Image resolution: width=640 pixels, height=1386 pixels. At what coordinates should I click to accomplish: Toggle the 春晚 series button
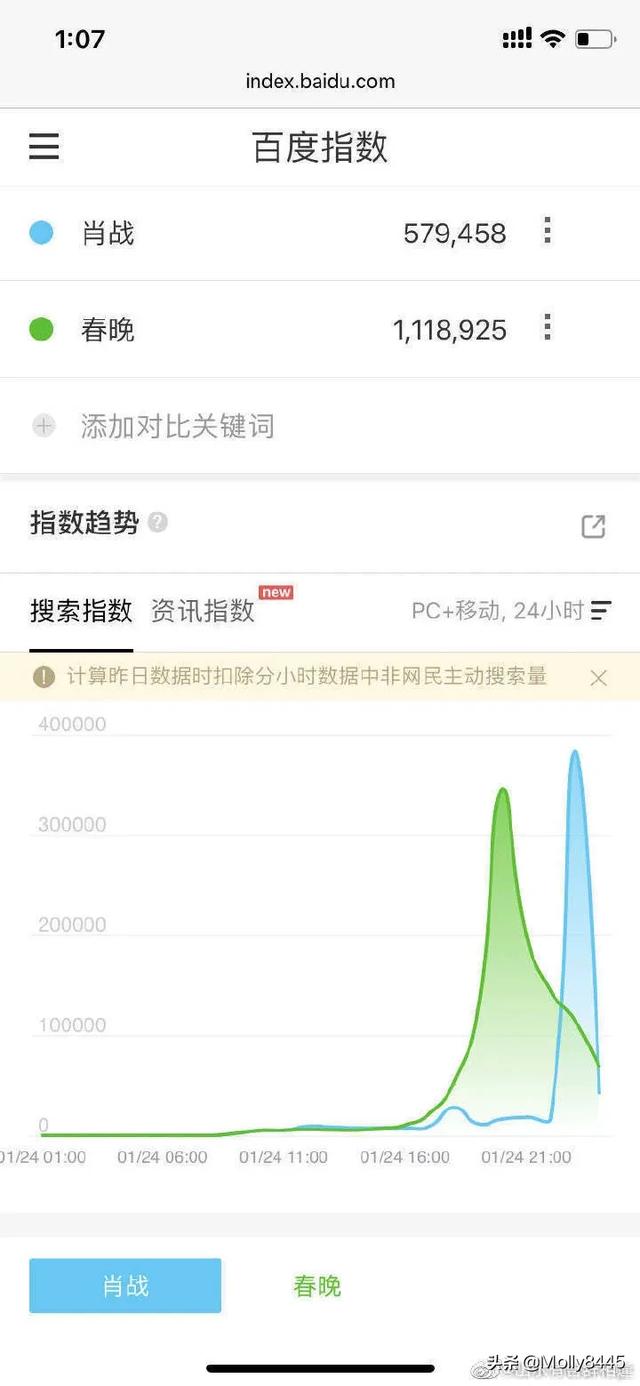coord(317,1286)
